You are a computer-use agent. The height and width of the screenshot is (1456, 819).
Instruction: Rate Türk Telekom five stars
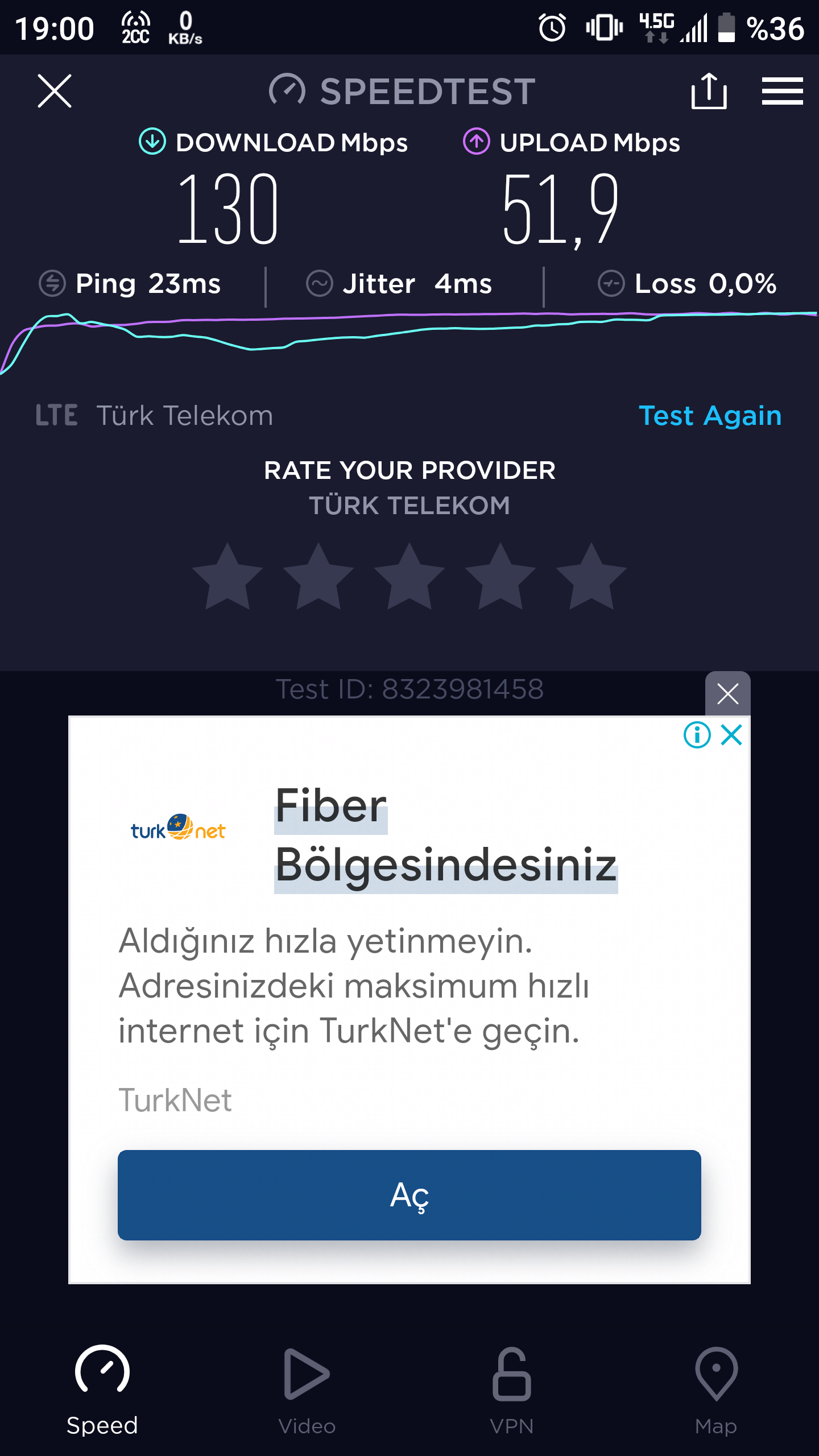tap(591, 577)
